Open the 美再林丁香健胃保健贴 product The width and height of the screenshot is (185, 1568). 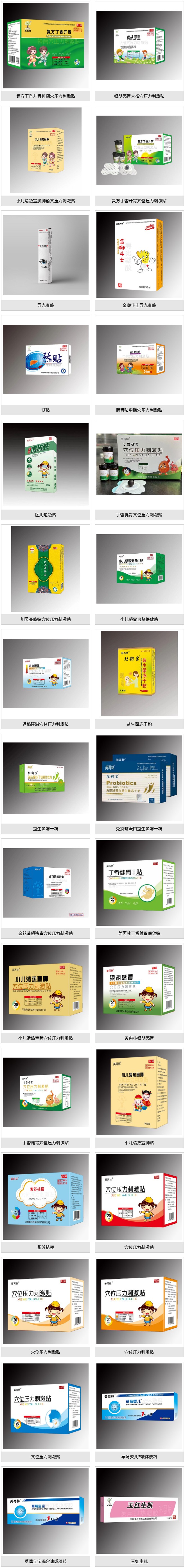click(139, 883)
